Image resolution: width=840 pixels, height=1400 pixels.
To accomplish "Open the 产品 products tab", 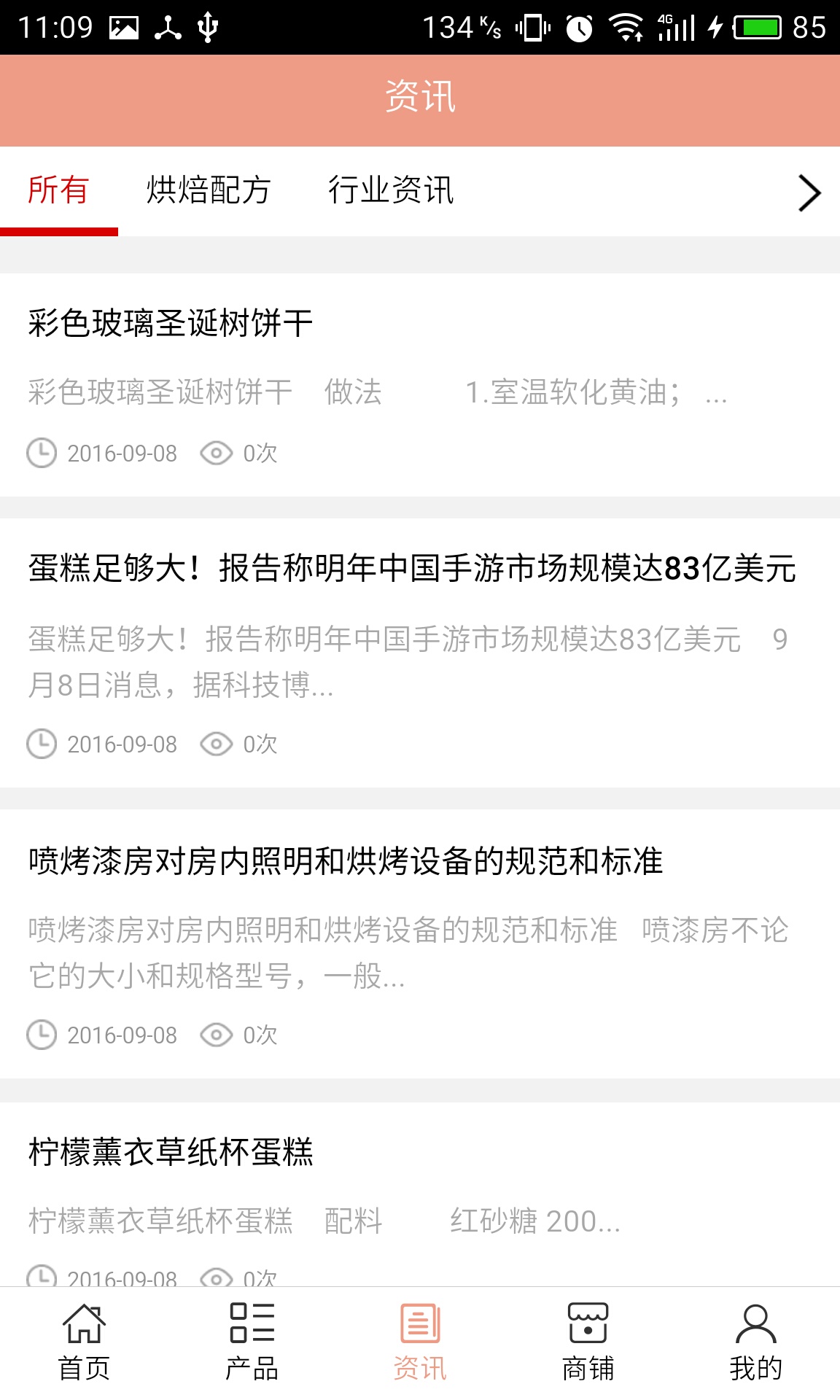I will [x=252, y=1342].
